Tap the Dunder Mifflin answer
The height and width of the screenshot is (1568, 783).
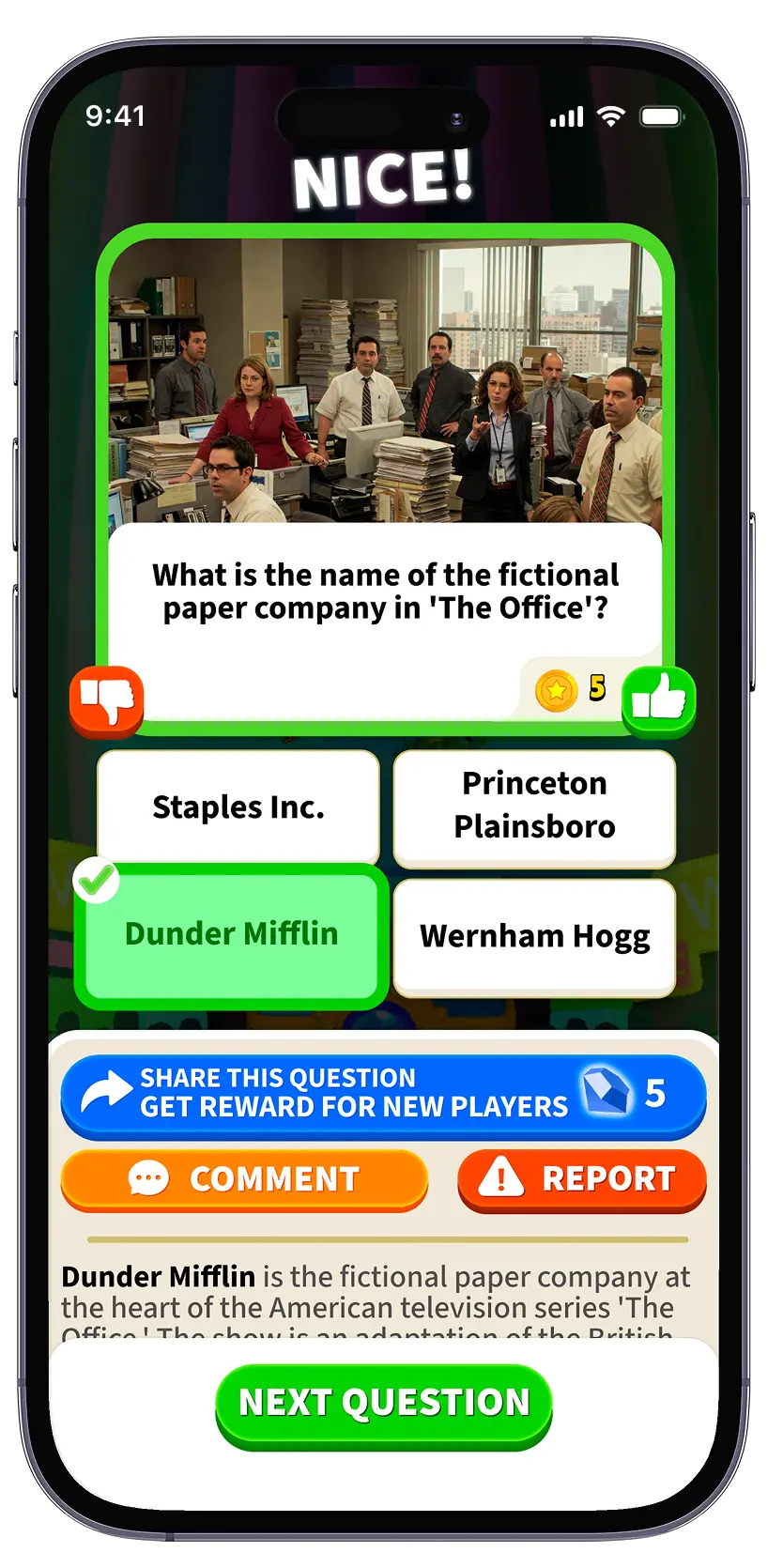click(x=232, y=935)
